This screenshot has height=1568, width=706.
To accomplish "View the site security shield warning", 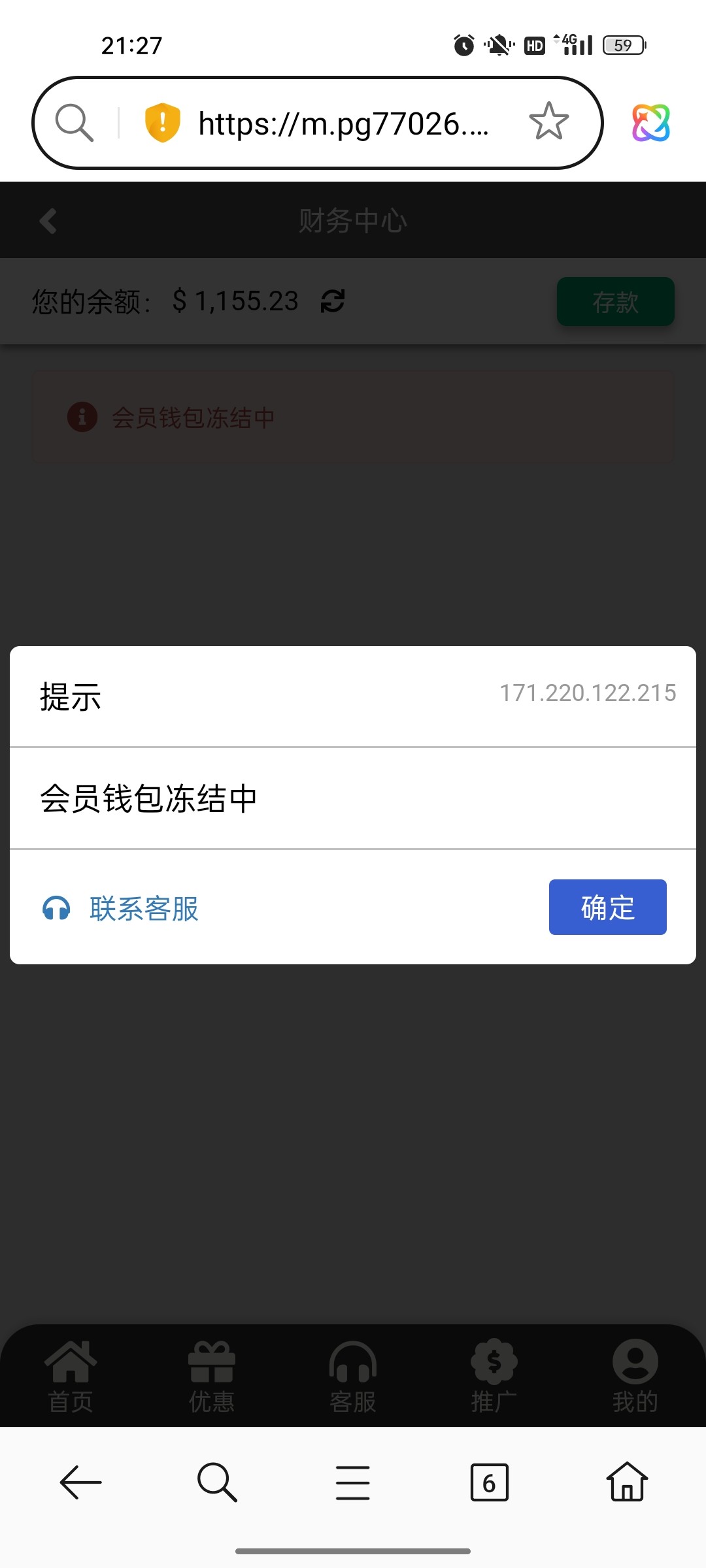I will coord(162,122).
